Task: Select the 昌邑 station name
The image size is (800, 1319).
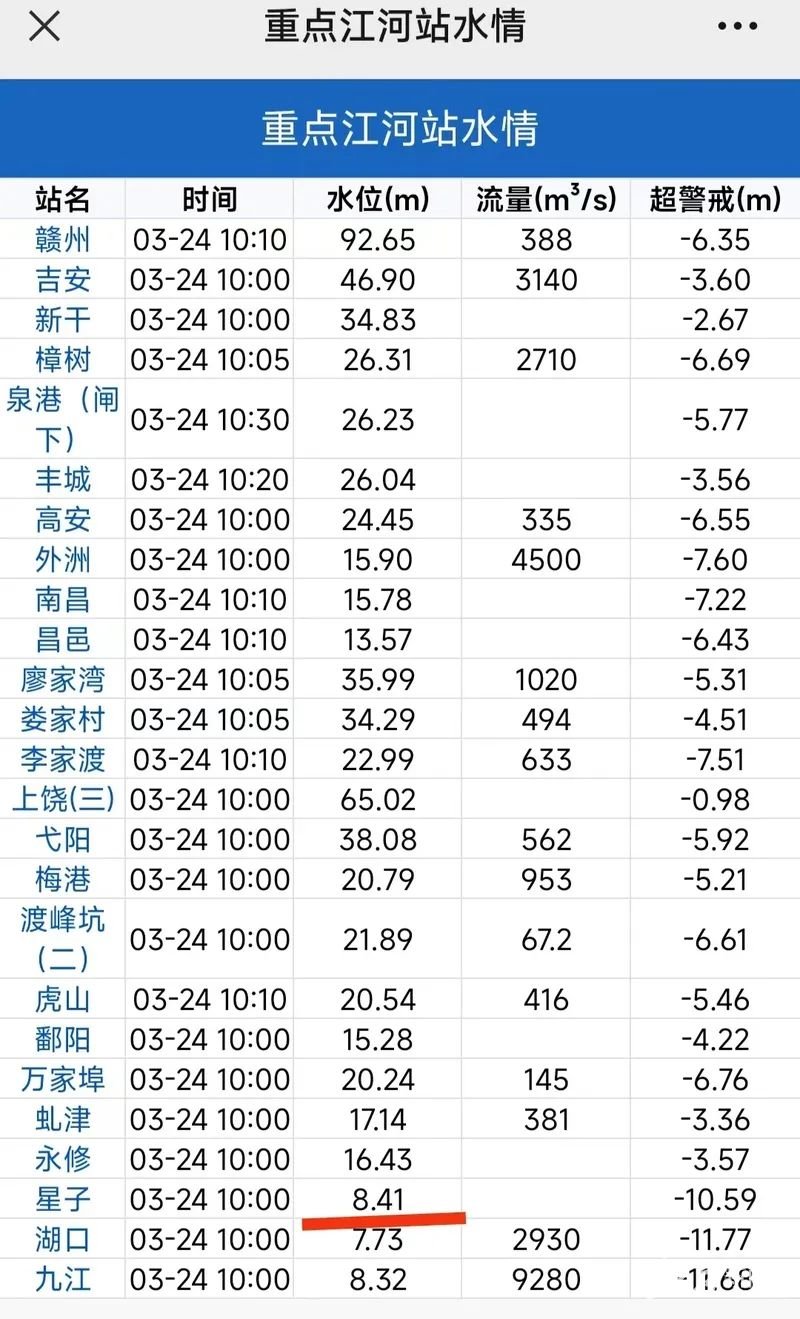Action: pyautogui.click(x=62, y=640)
